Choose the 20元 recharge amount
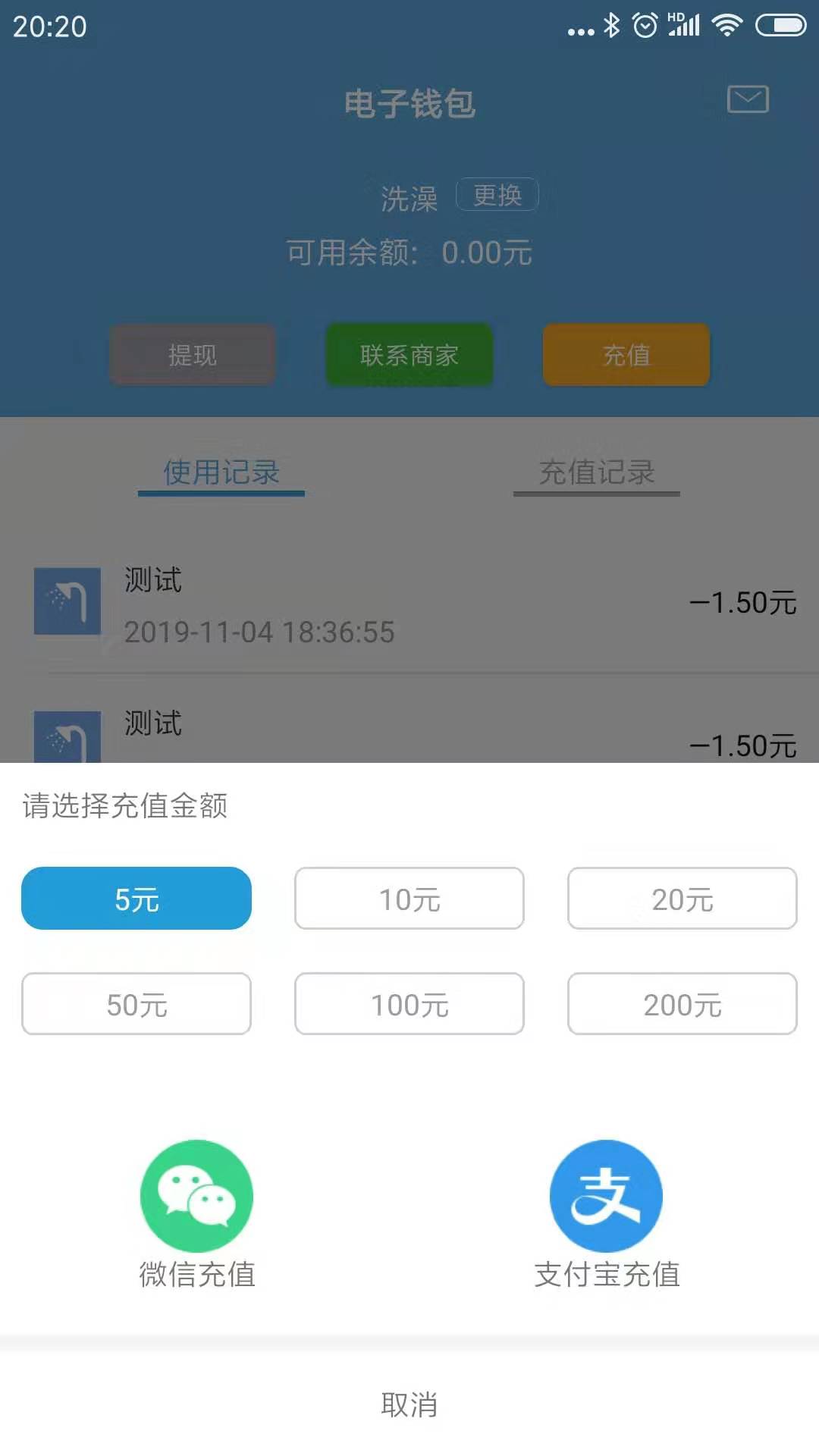 coord(681,899)
